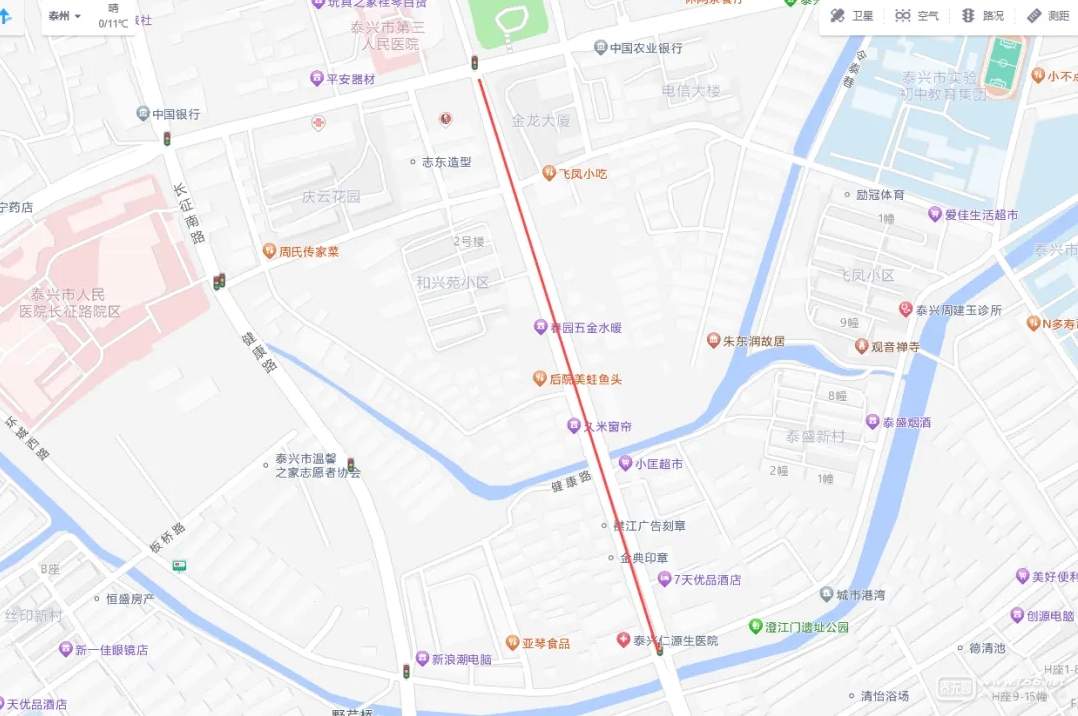The image size is (1078, 716).
Task: Select the 爱佳生活超市 marker
Action: coord(935,214)
